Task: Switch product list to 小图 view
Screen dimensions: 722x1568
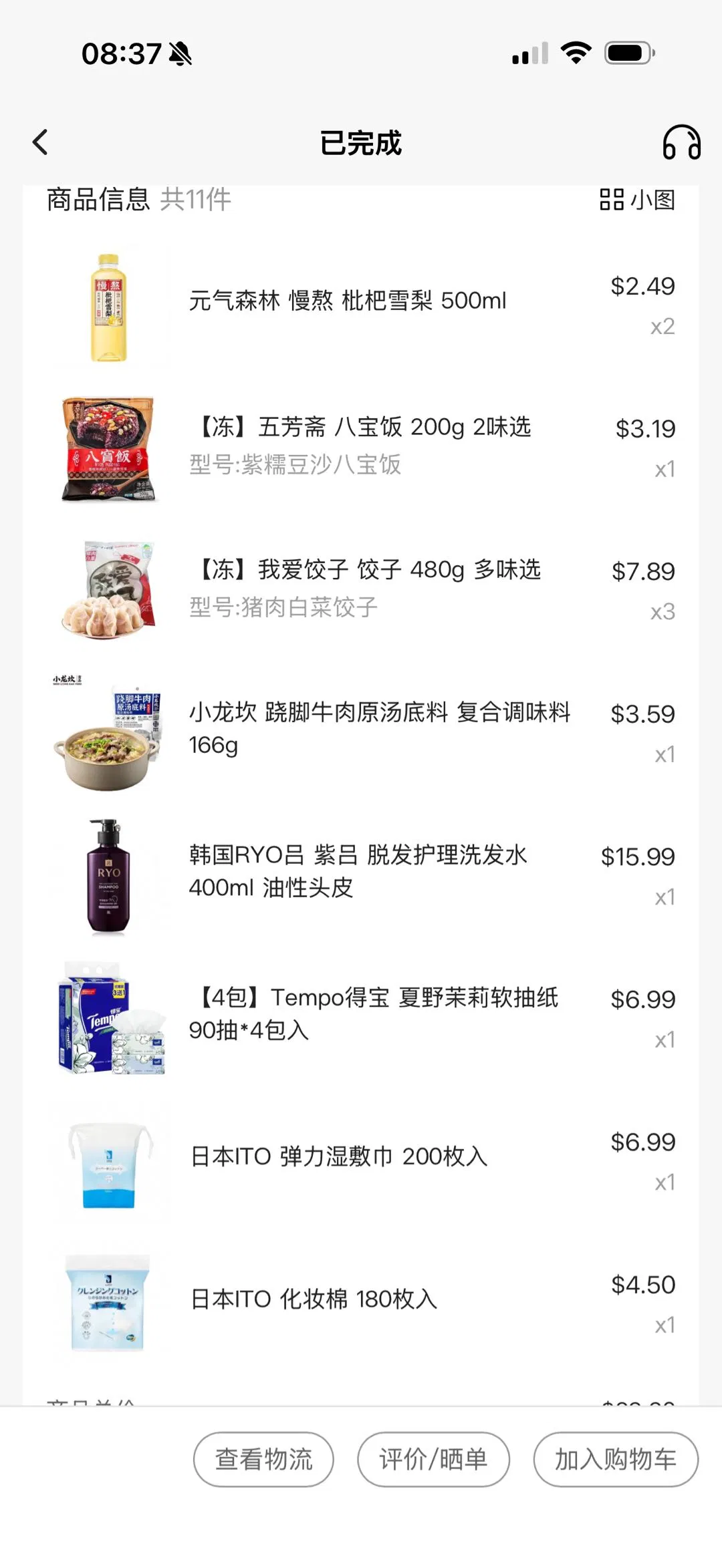Action: (637, 199)
